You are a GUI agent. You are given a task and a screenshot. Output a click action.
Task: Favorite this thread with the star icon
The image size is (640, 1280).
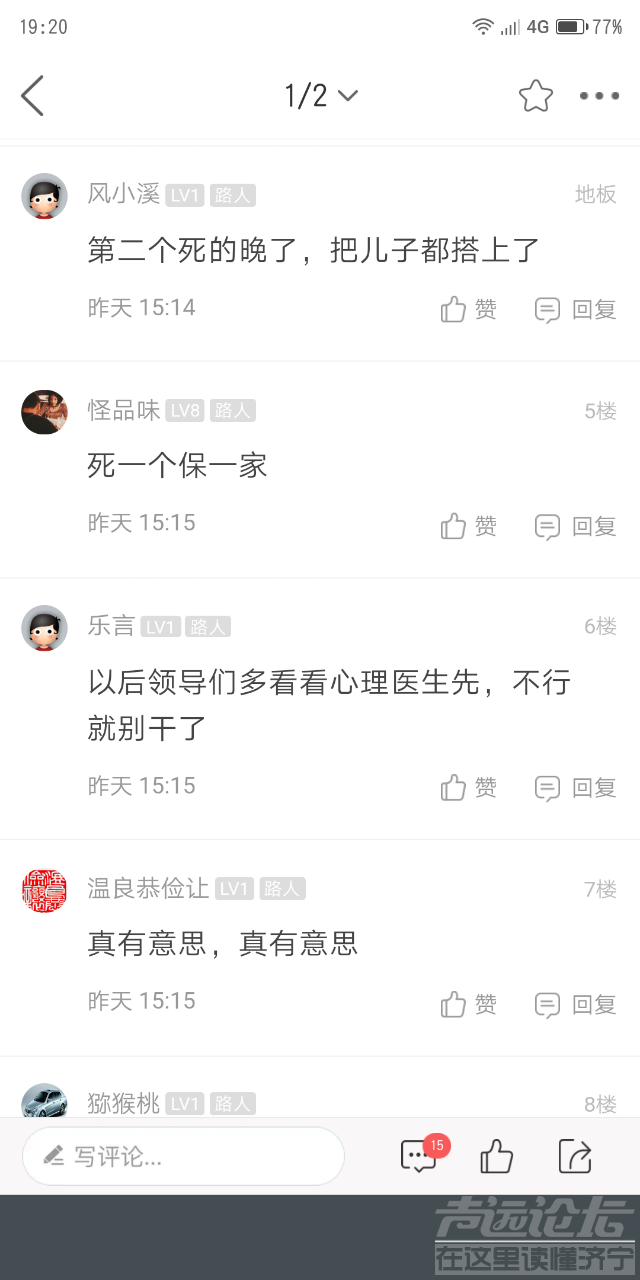pos(535,96)
